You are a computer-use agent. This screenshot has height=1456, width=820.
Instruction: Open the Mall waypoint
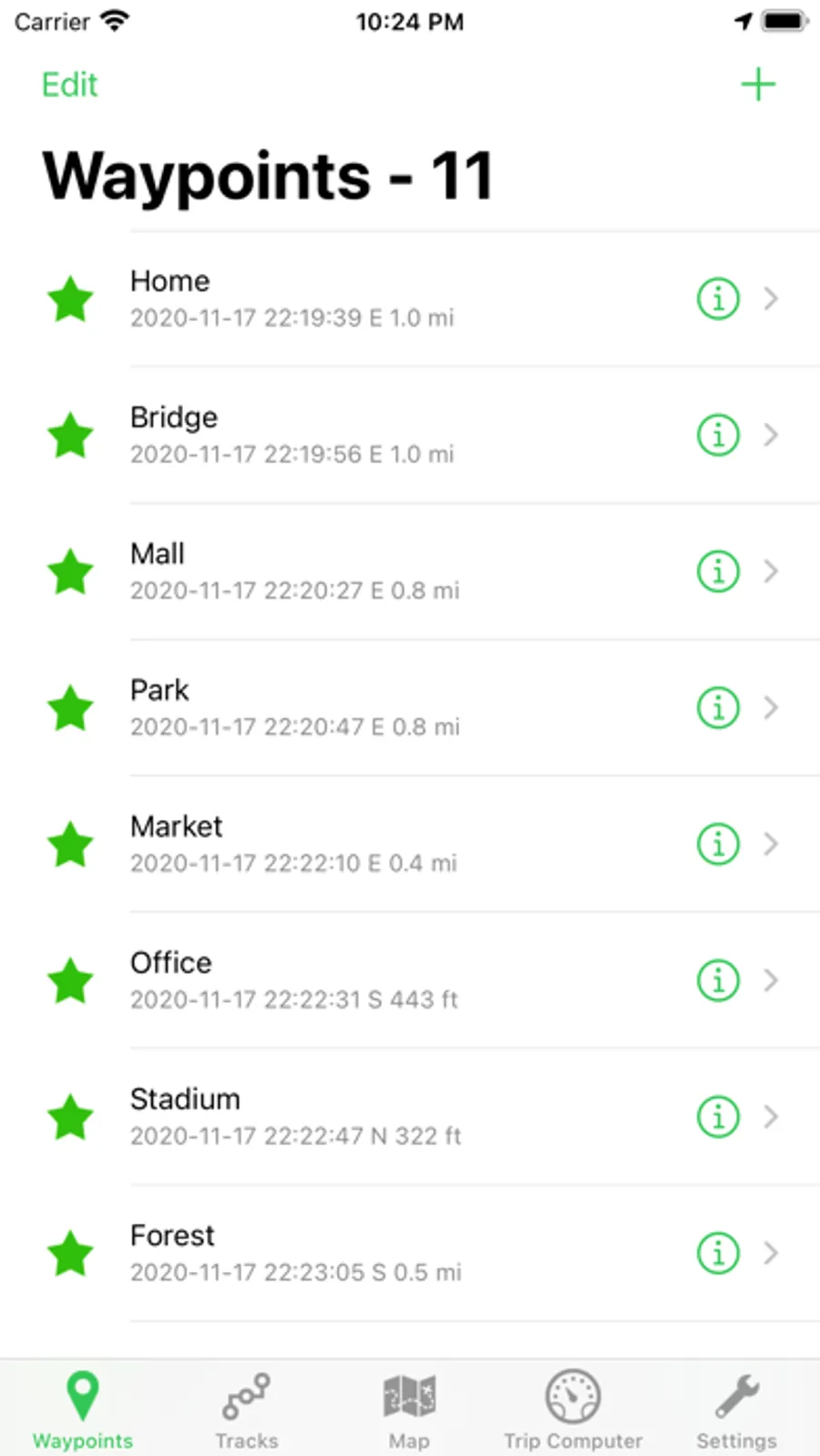(364, 571)
